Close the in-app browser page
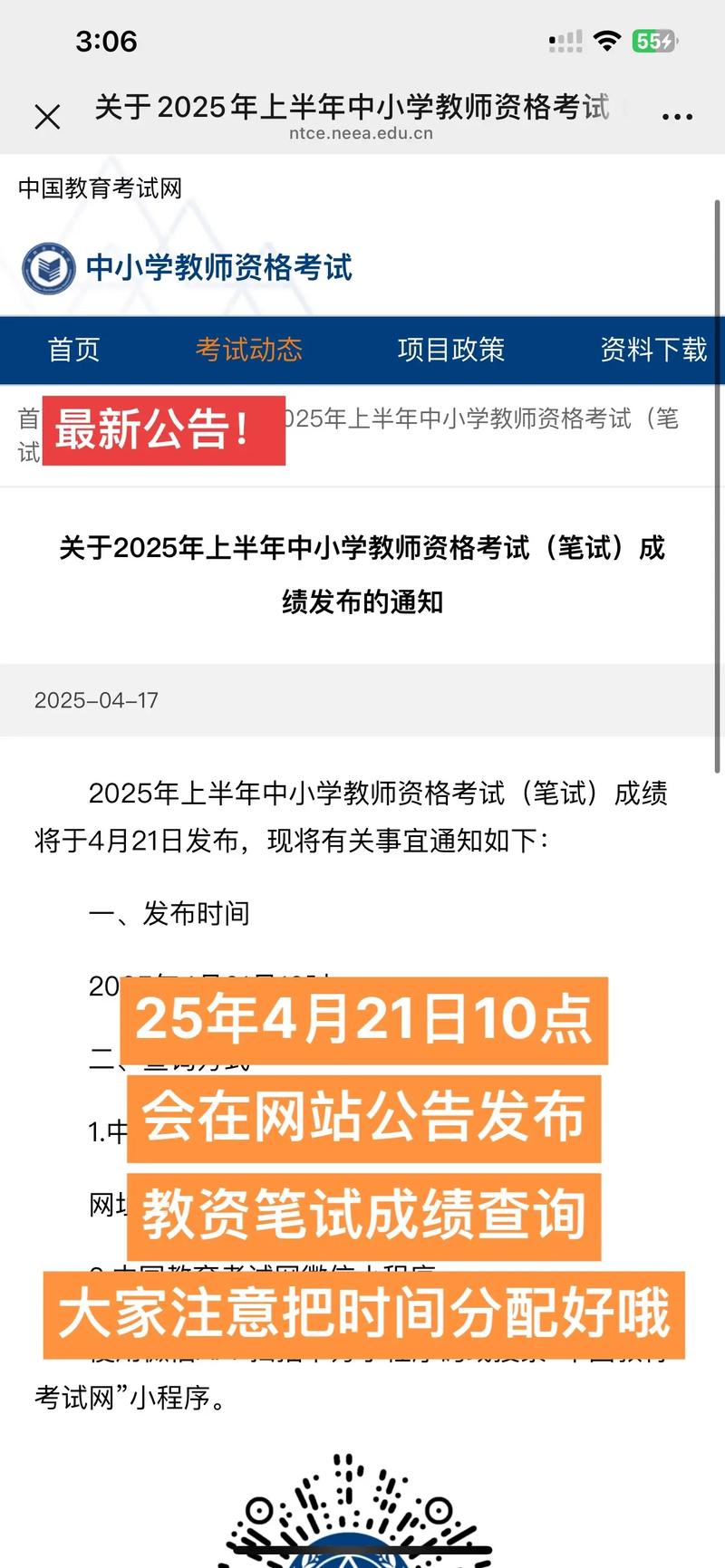The width and height of the screenshot is (725, 1568). tap(47, 117)
